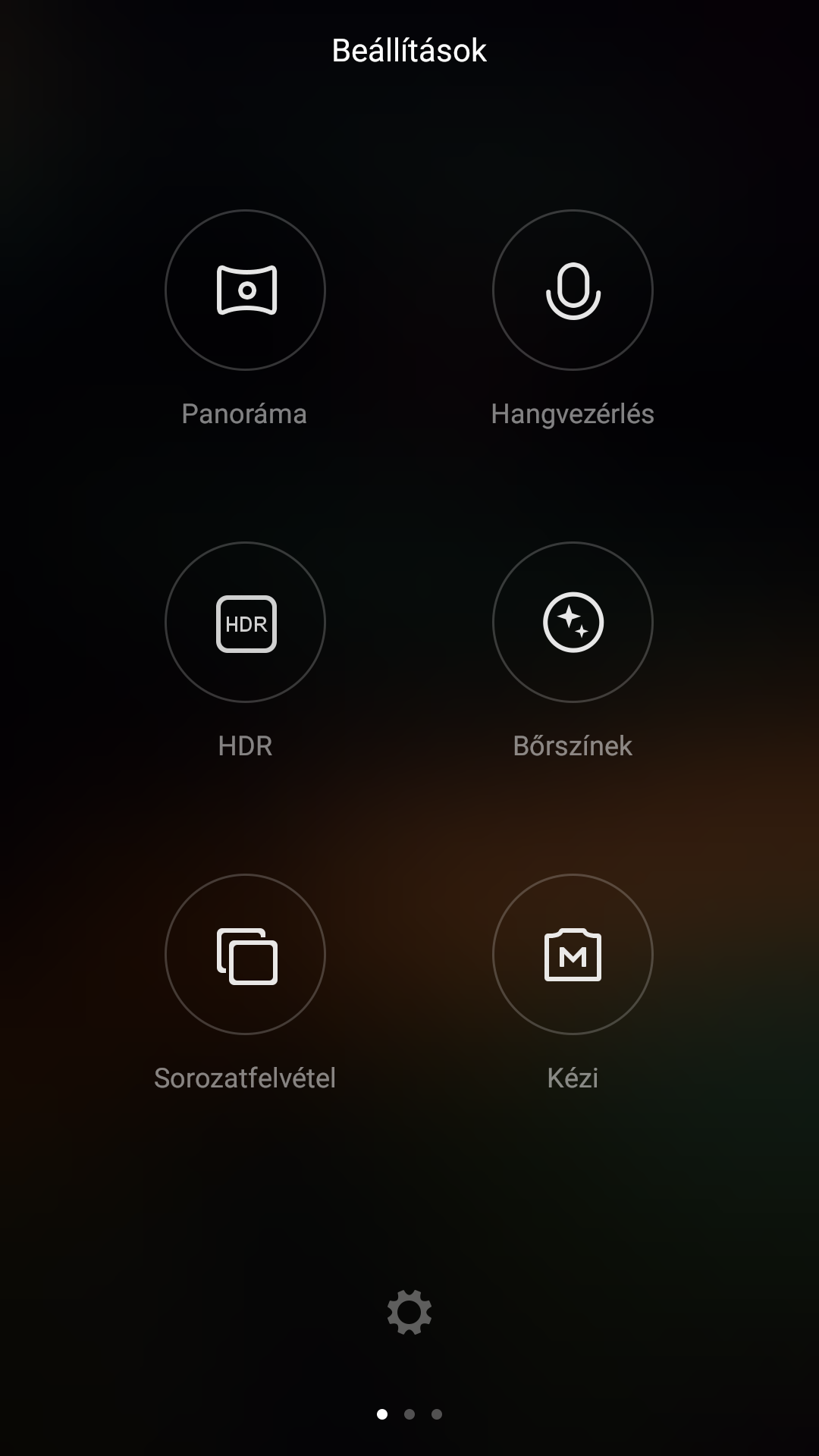Choose Sorozatfelvétel burst mode
This screenshot has height=1456, width=819.
click(245, 955)
